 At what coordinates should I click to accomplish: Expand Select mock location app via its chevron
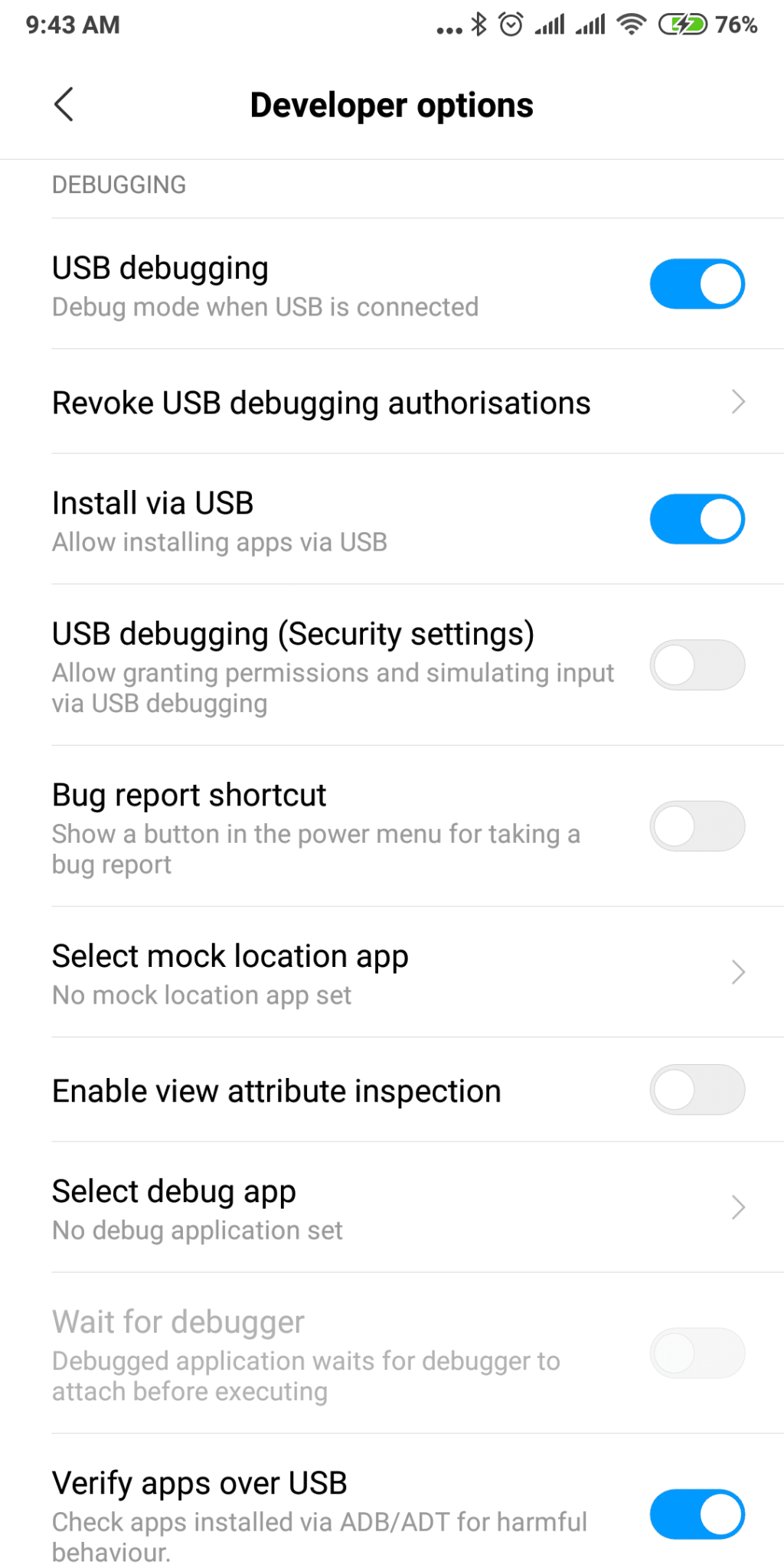(737, 972)
